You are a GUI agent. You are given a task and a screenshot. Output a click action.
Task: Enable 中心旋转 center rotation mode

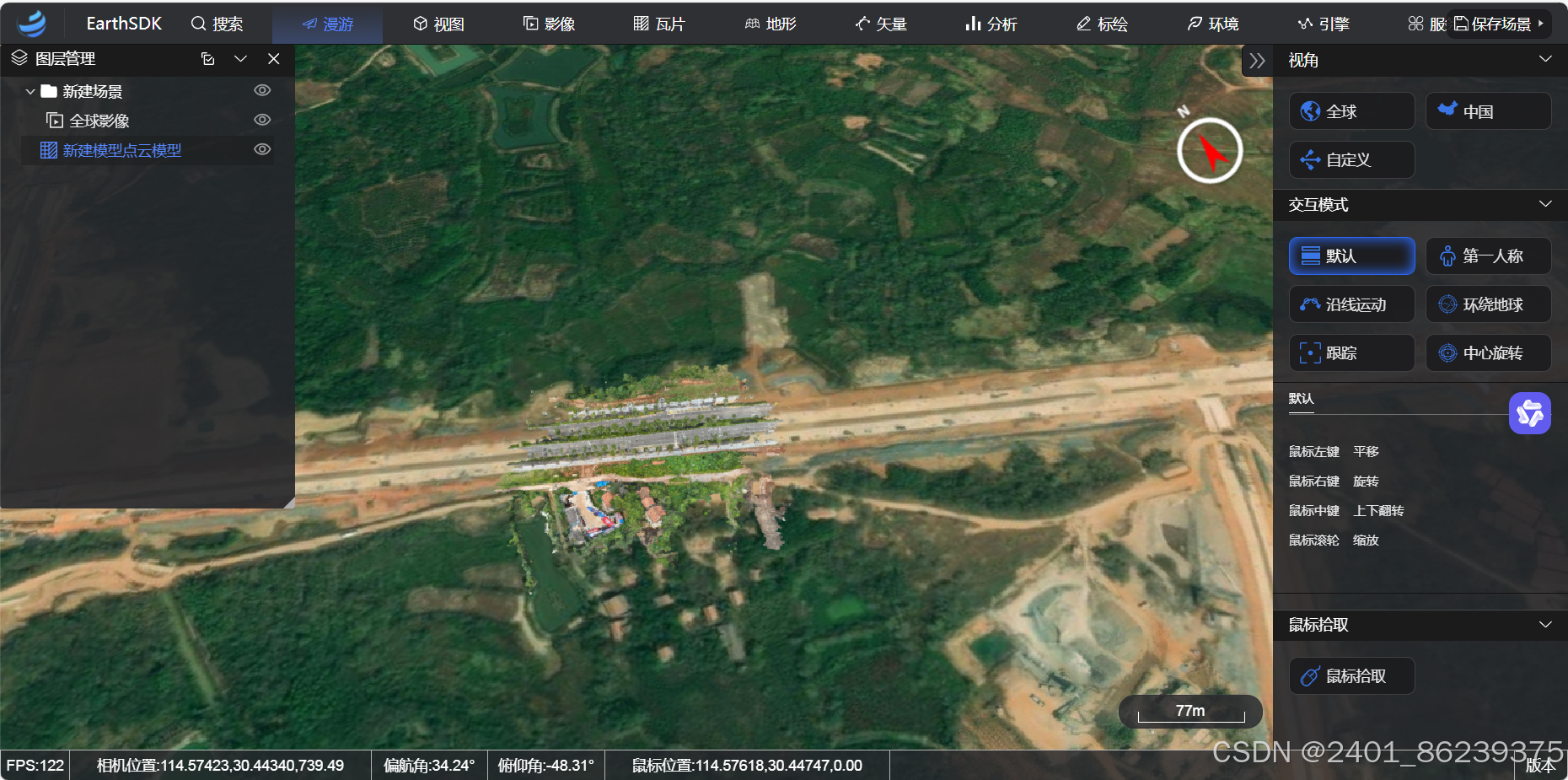point(1487,352)
